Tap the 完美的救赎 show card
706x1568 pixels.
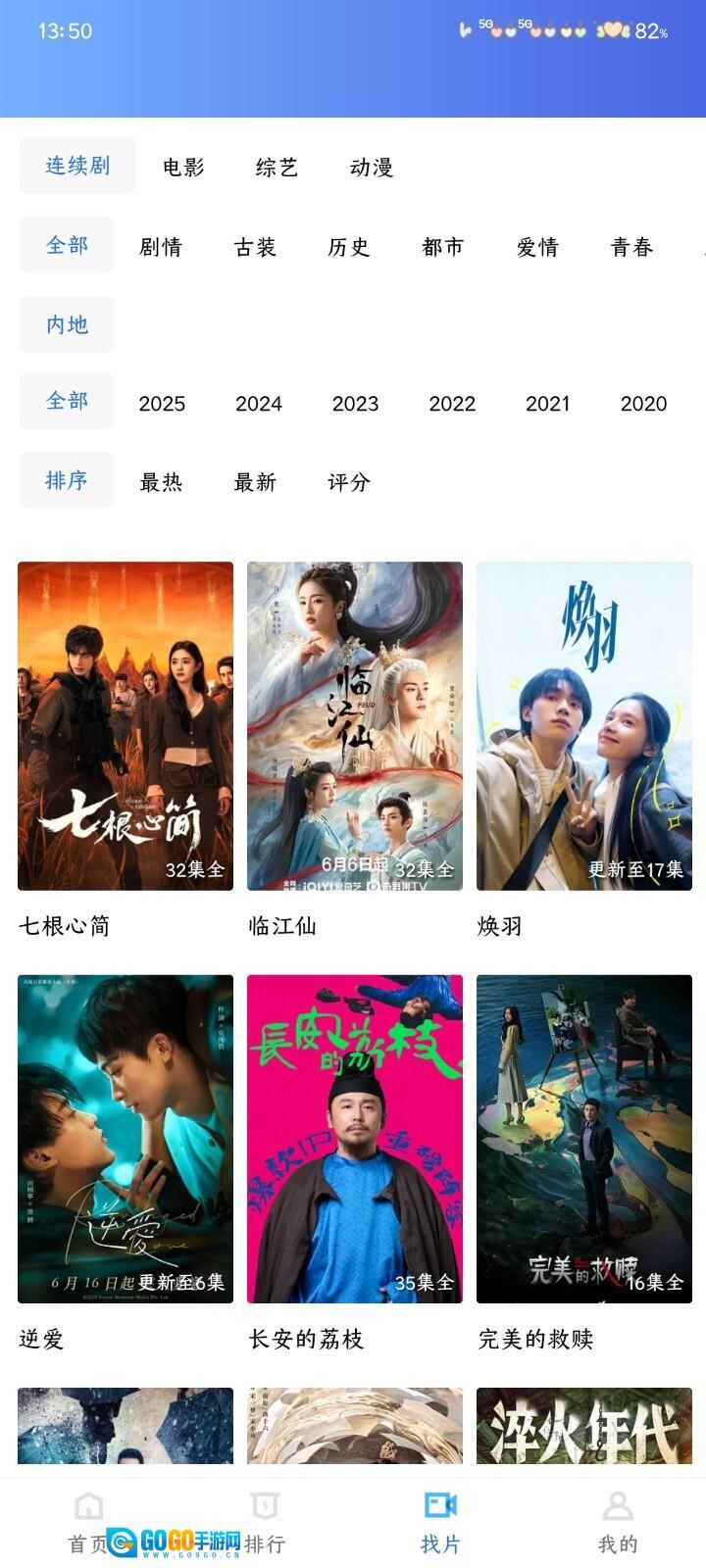(x=584, y=1139)
